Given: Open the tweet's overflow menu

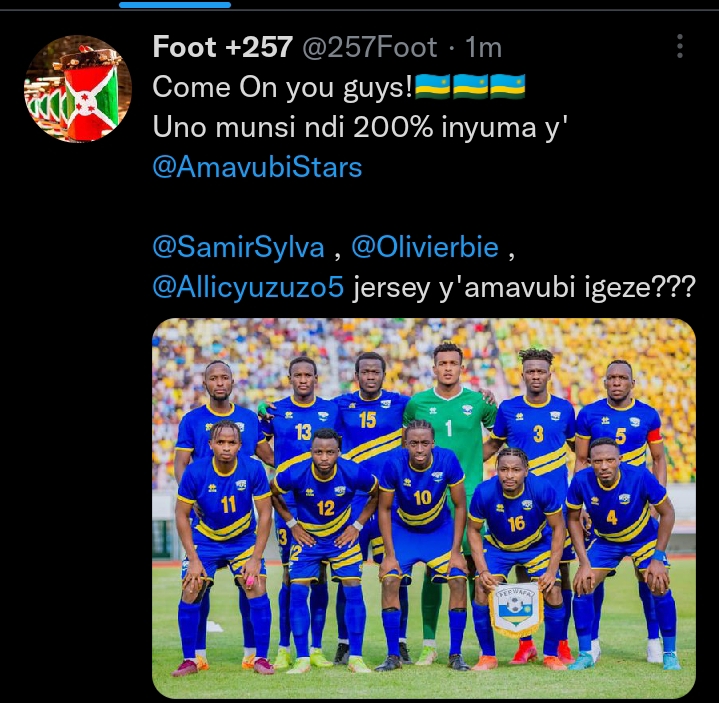Looking at the screenshot, I should 680,47.
